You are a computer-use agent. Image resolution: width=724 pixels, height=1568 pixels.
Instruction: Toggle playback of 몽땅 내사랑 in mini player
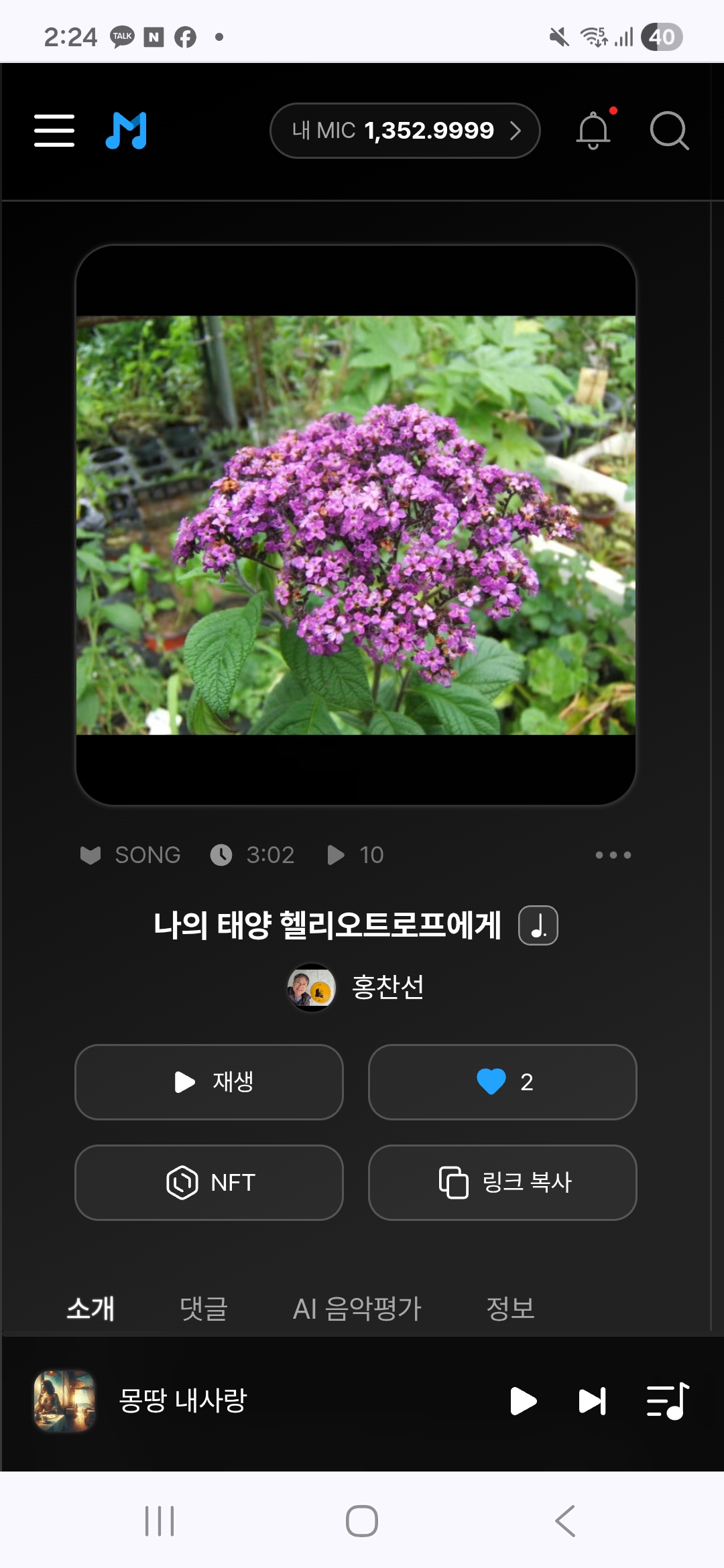pos(525,1399)
